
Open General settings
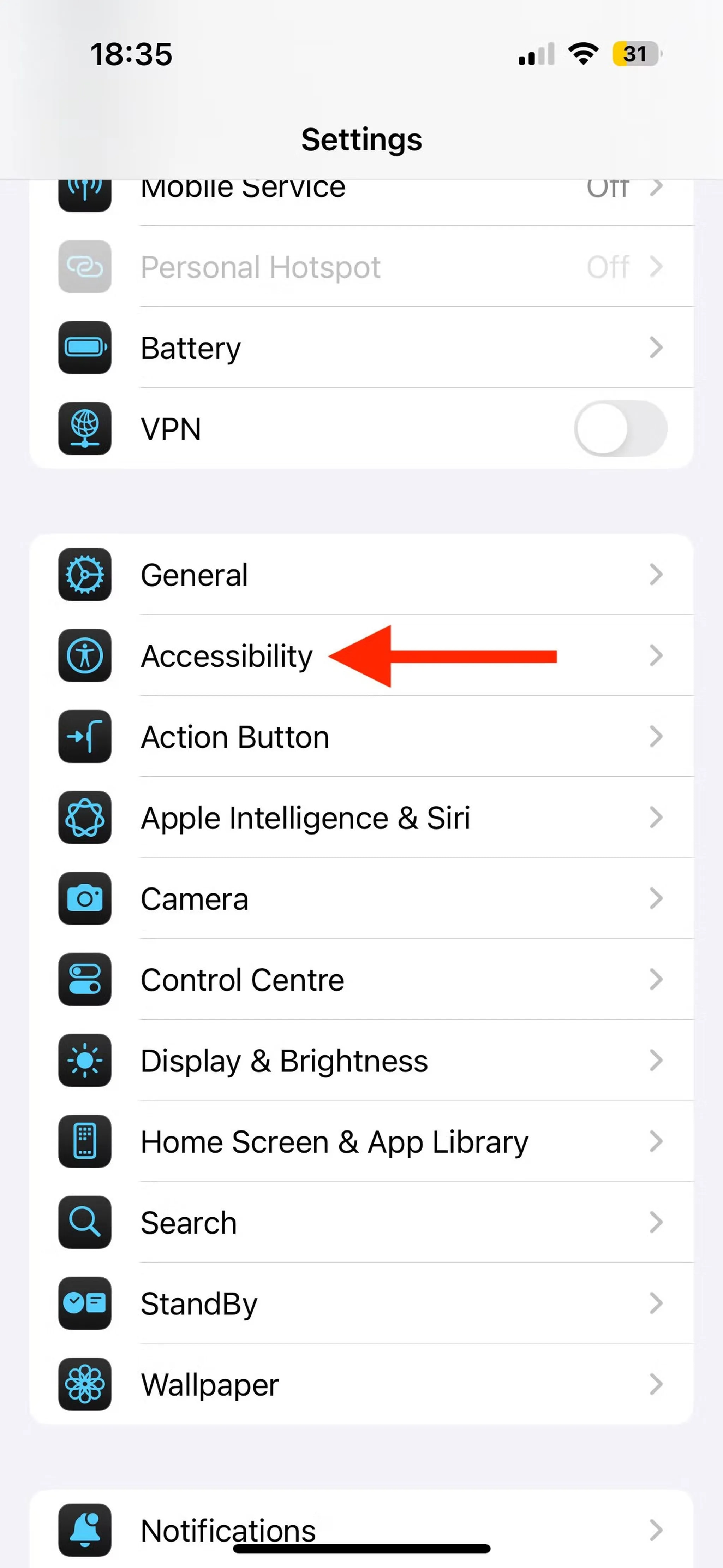(361, 575)
